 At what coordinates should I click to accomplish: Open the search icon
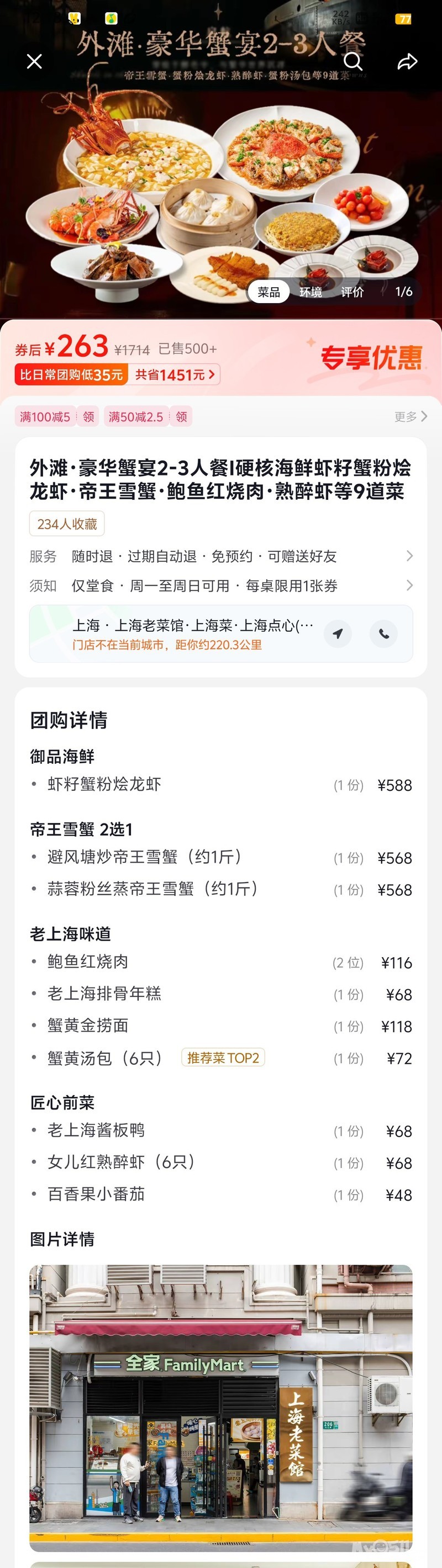pos(352,61)
